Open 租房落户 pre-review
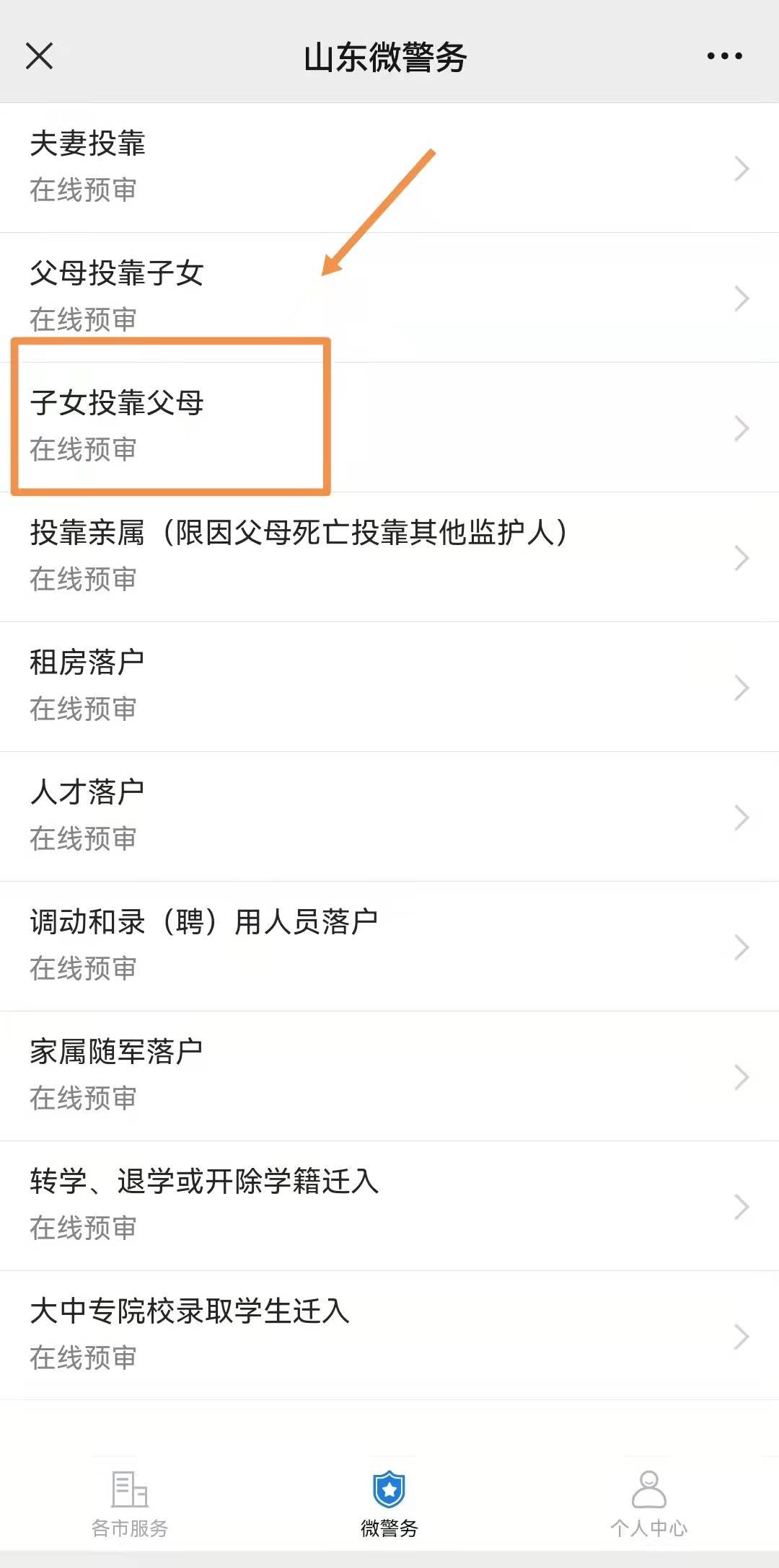This screenshot has height=1568, width=779. pos(389,686)
